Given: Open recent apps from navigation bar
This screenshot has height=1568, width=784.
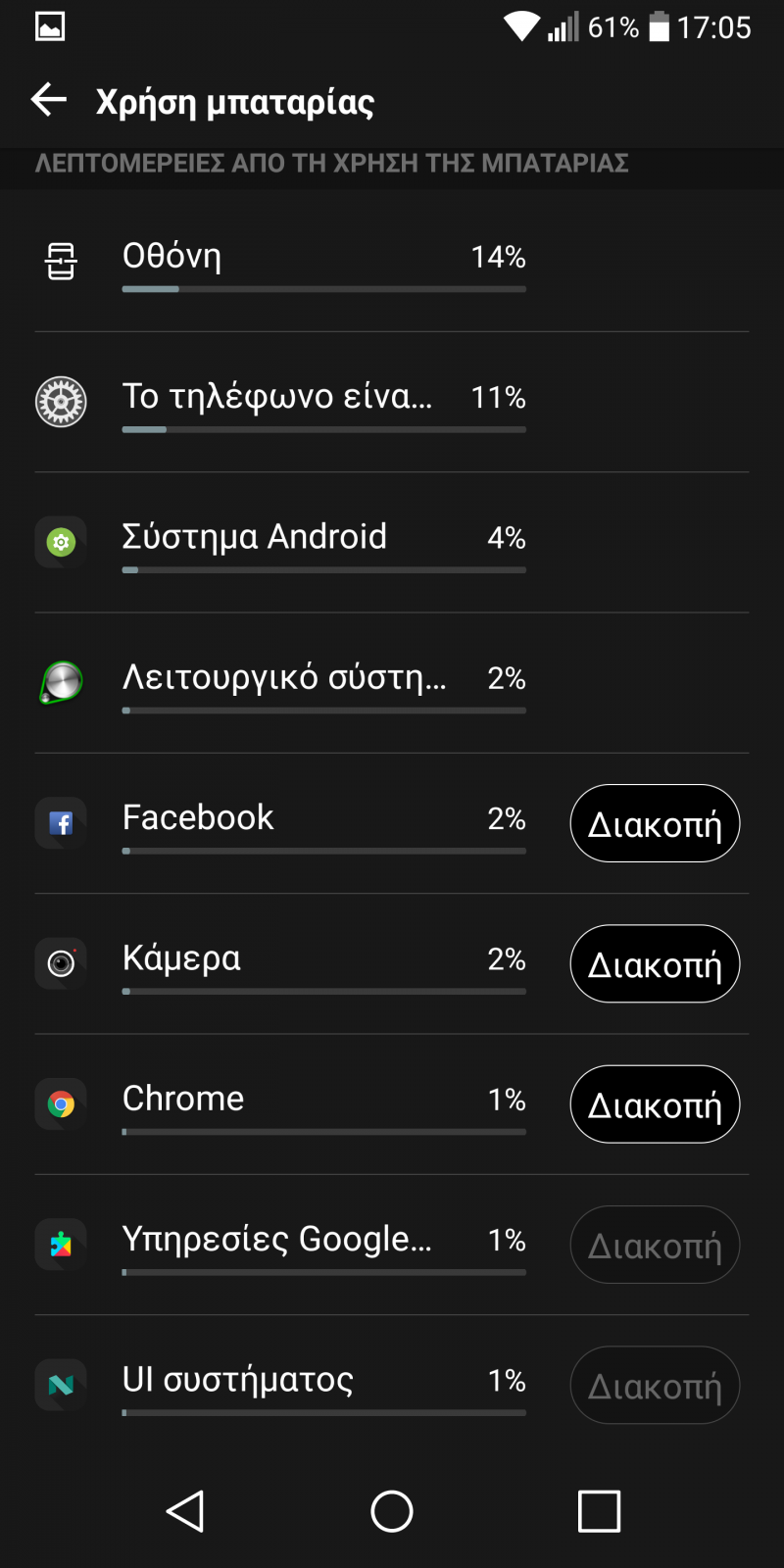Looking at the screenshot, I should pos(599,1511).
